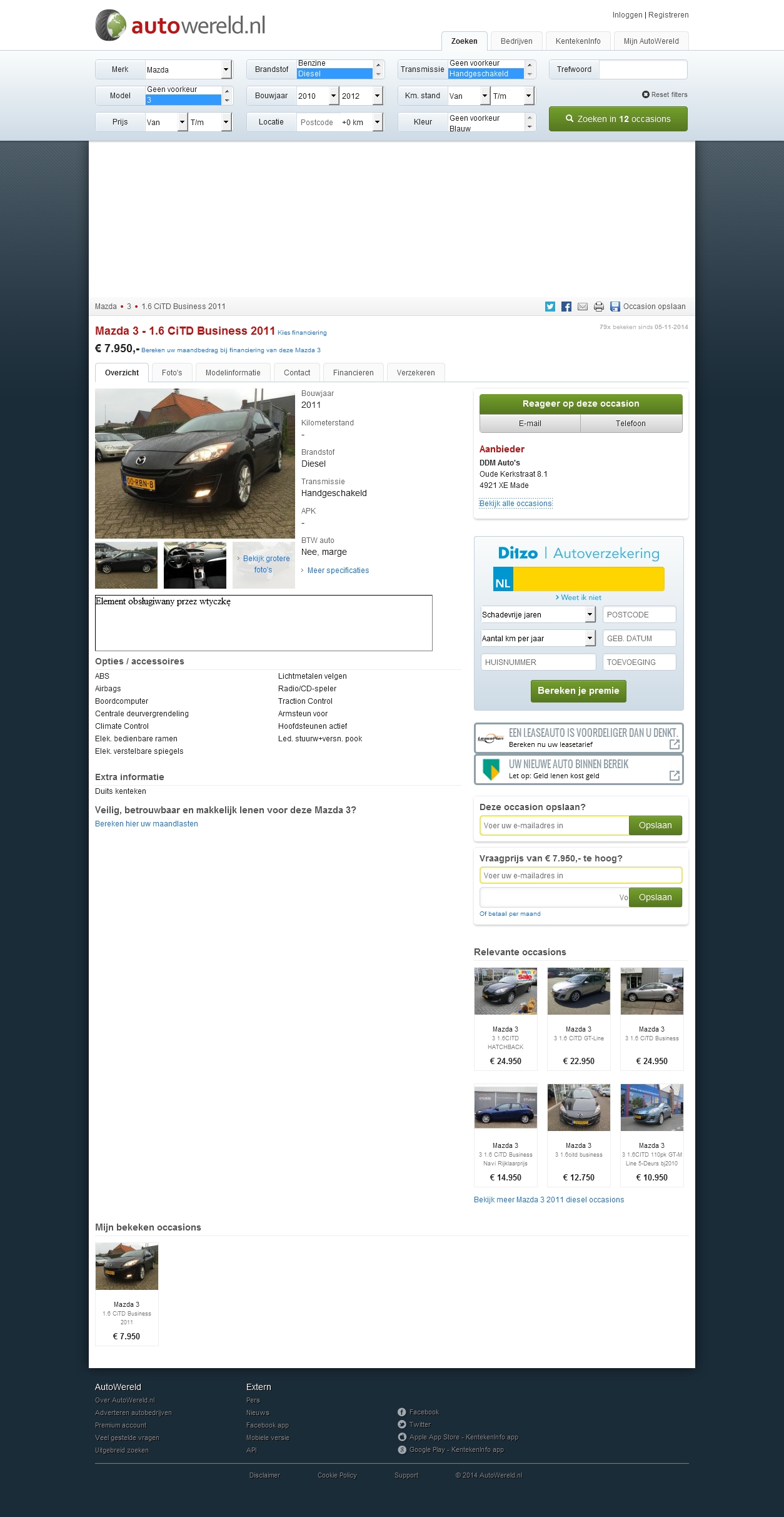Focus the Trefwoord keyword field
The width and height of the screenshot is (784, 1517).
pos(643,69)
